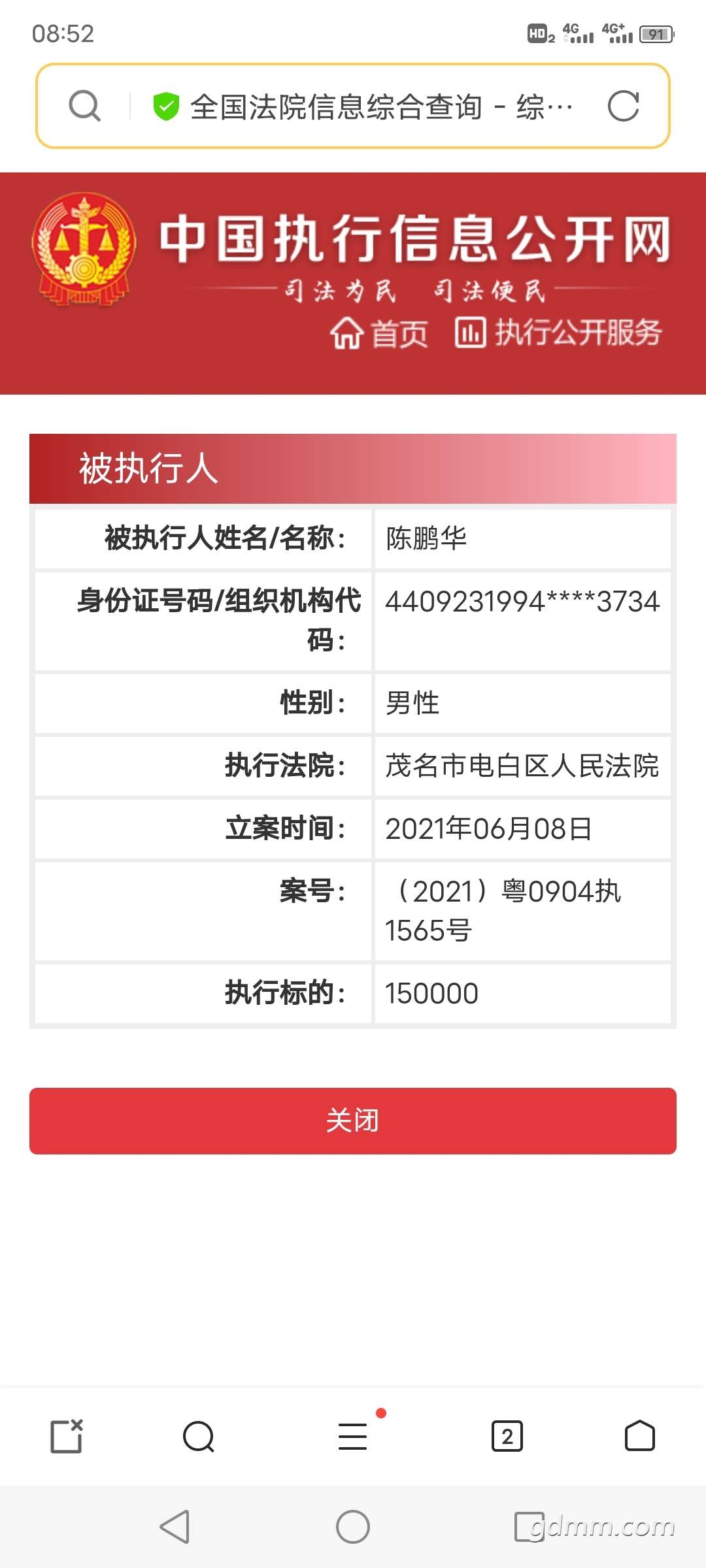Viewport: 706px width, 1568px height.
Task: Reload the page with the refresh icon
Action: pos(623,106)
